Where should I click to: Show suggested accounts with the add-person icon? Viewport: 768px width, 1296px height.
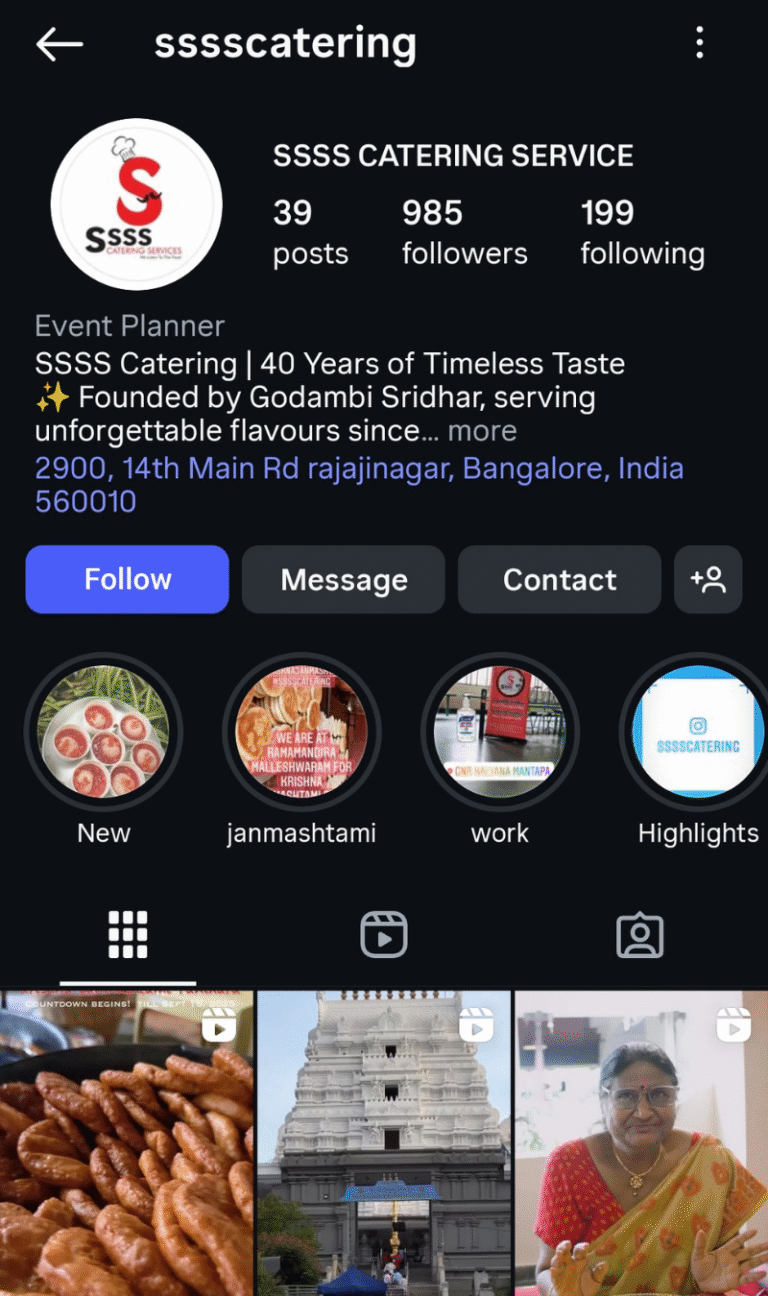(708, 579)
